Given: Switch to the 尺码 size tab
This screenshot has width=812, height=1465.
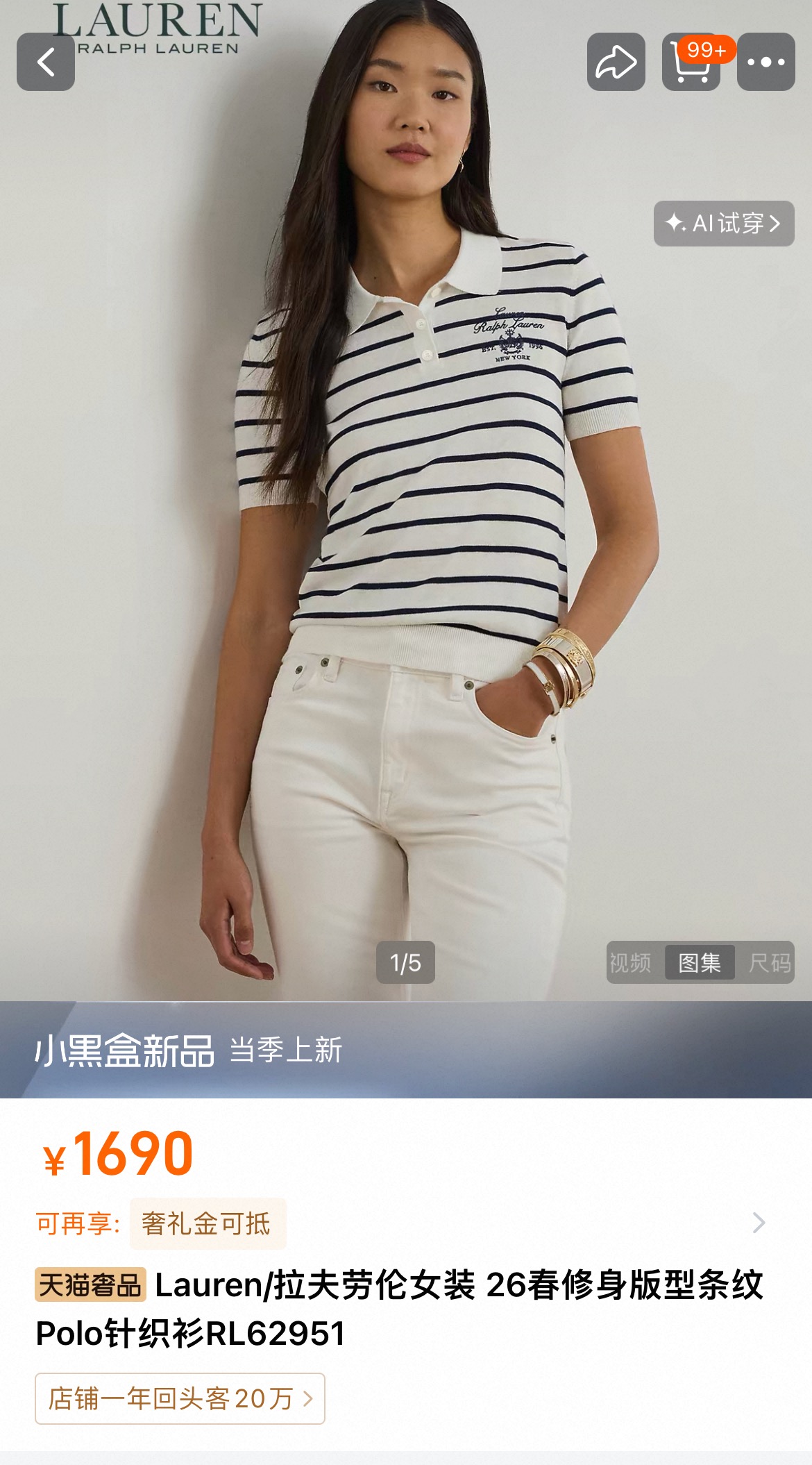Looking at the screenshot, I should (x=769, y=962).
